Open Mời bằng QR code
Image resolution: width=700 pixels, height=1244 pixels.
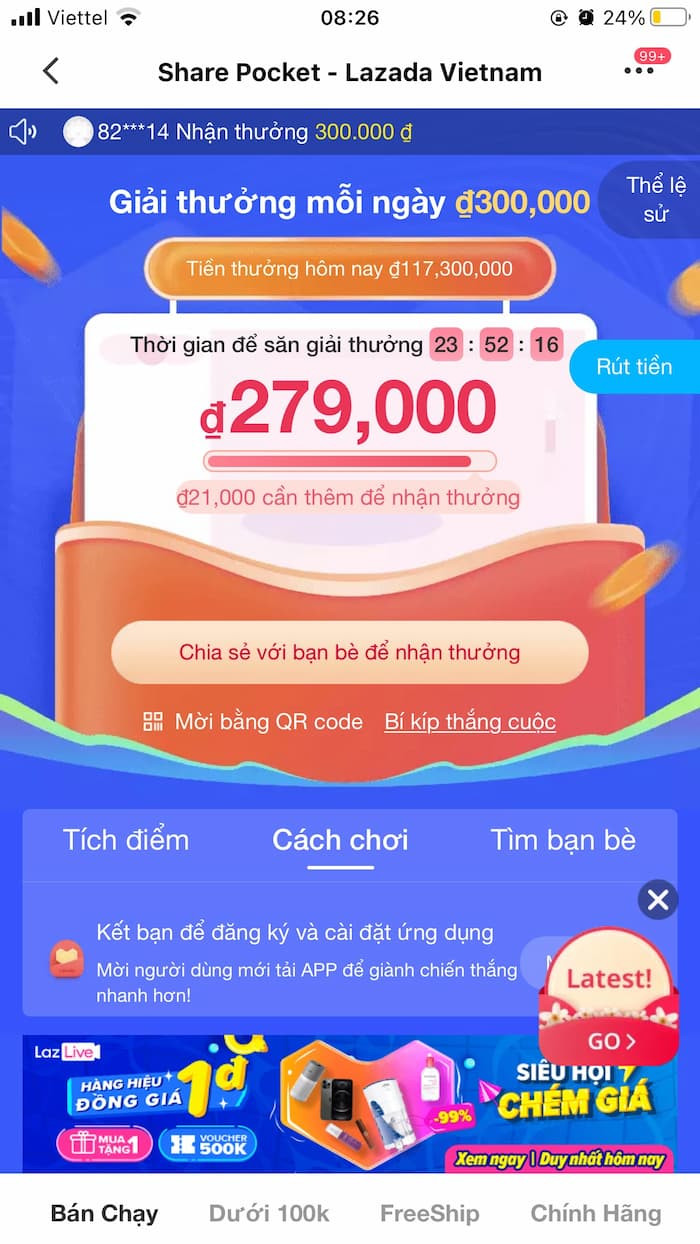[253, 721]
